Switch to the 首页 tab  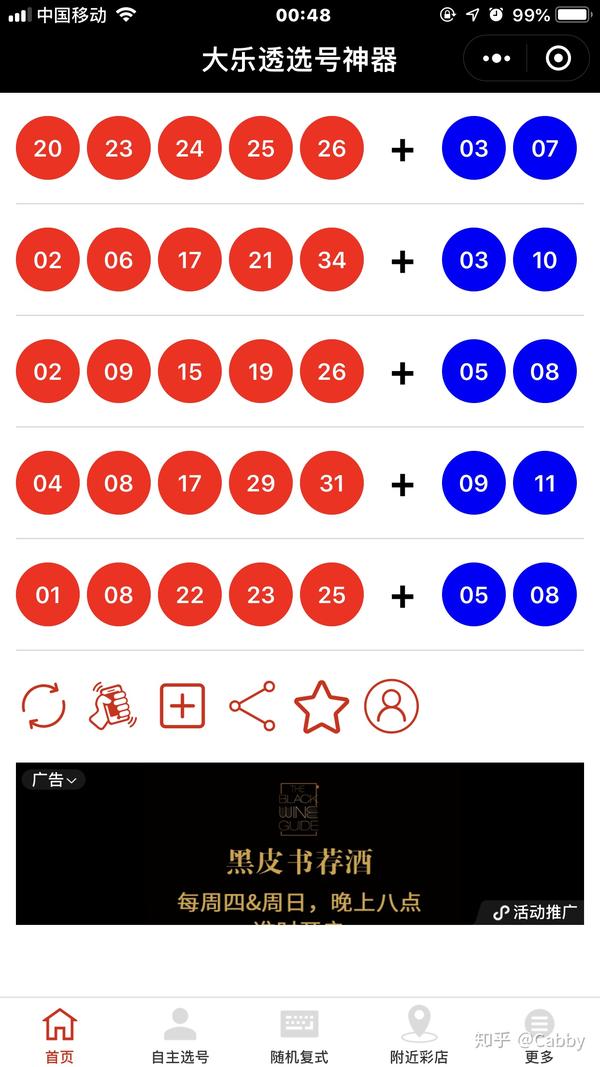click(59, 1035)
